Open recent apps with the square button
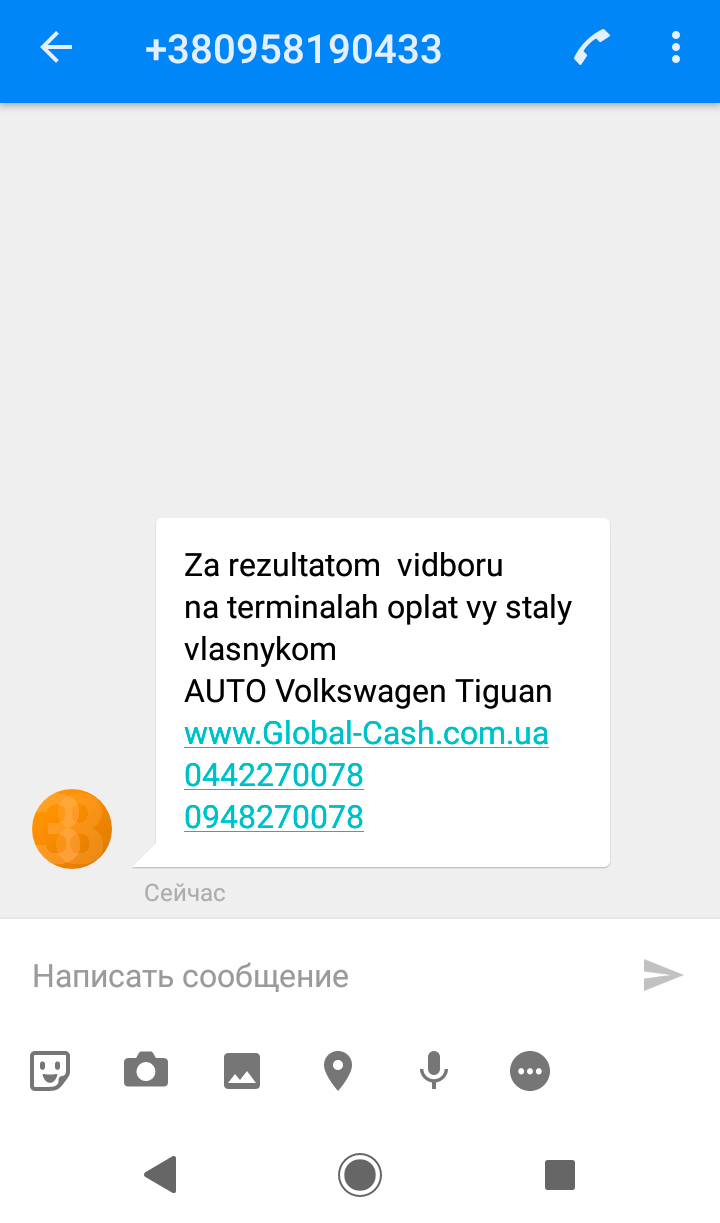 559,1174
